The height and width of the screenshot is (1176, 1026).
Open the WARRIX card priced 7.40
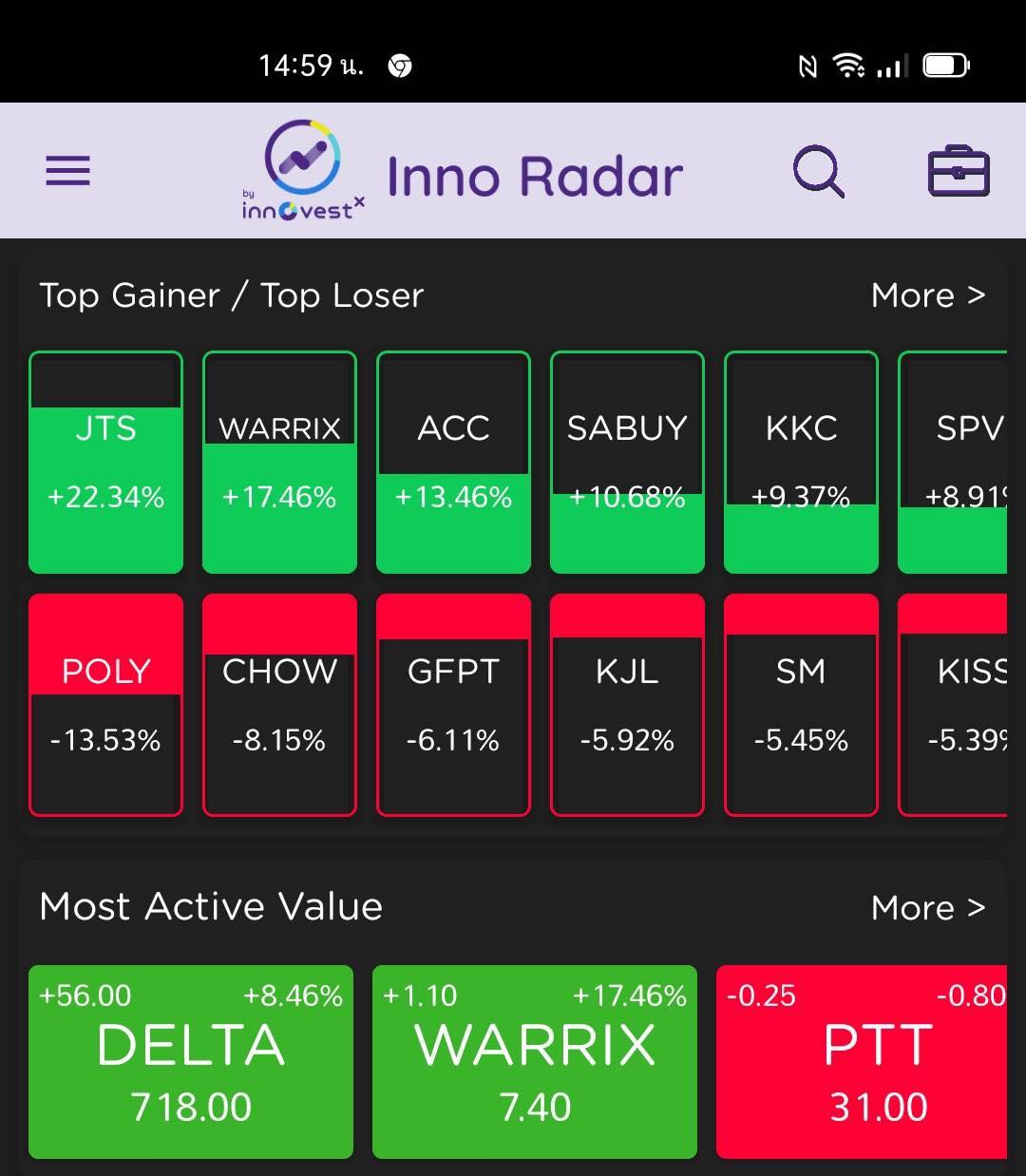tap(535, 1062)
